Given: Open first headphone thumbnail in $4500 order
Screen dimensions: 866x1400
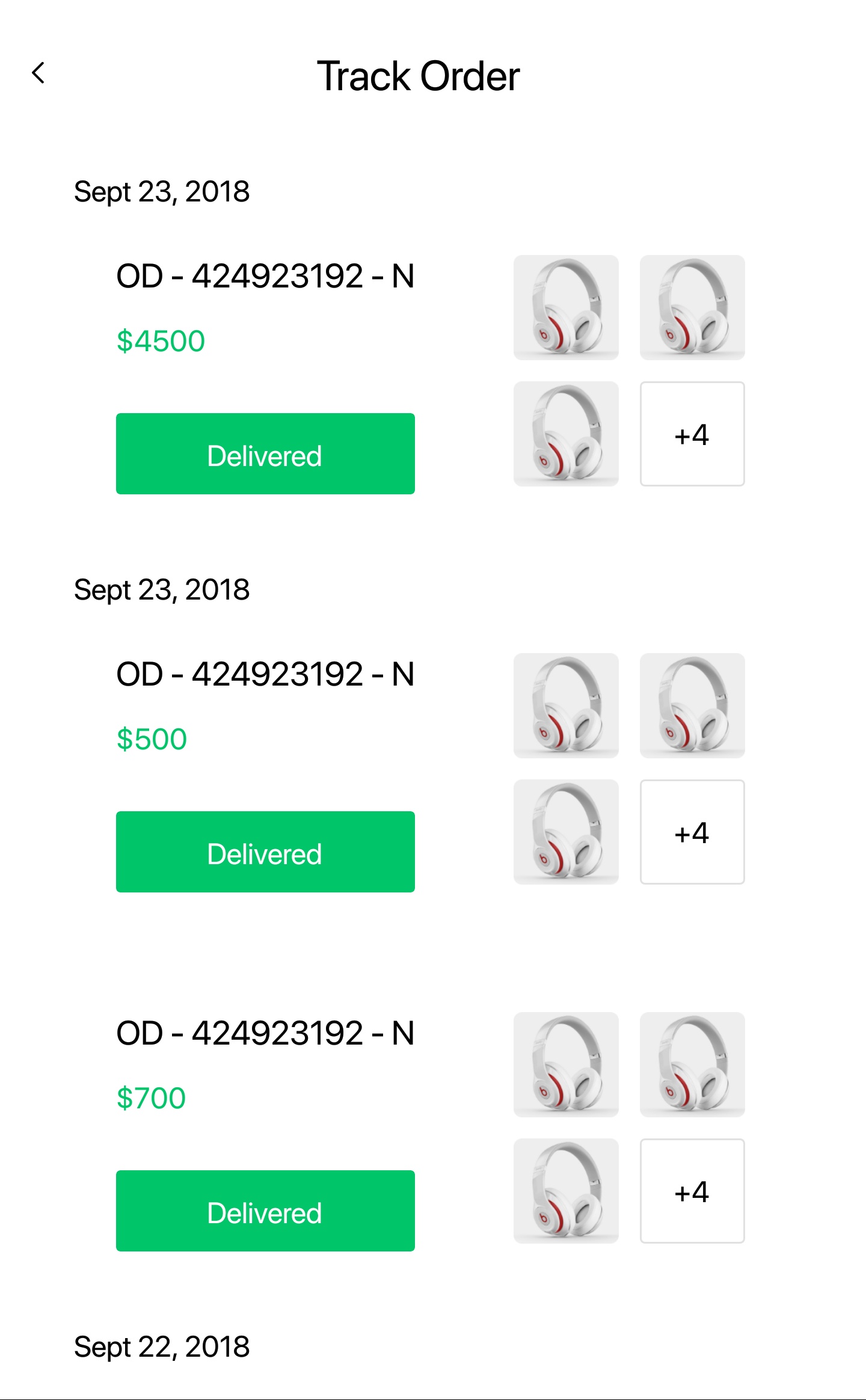Looking at the screenshot, I should click(x=566, y=307).
